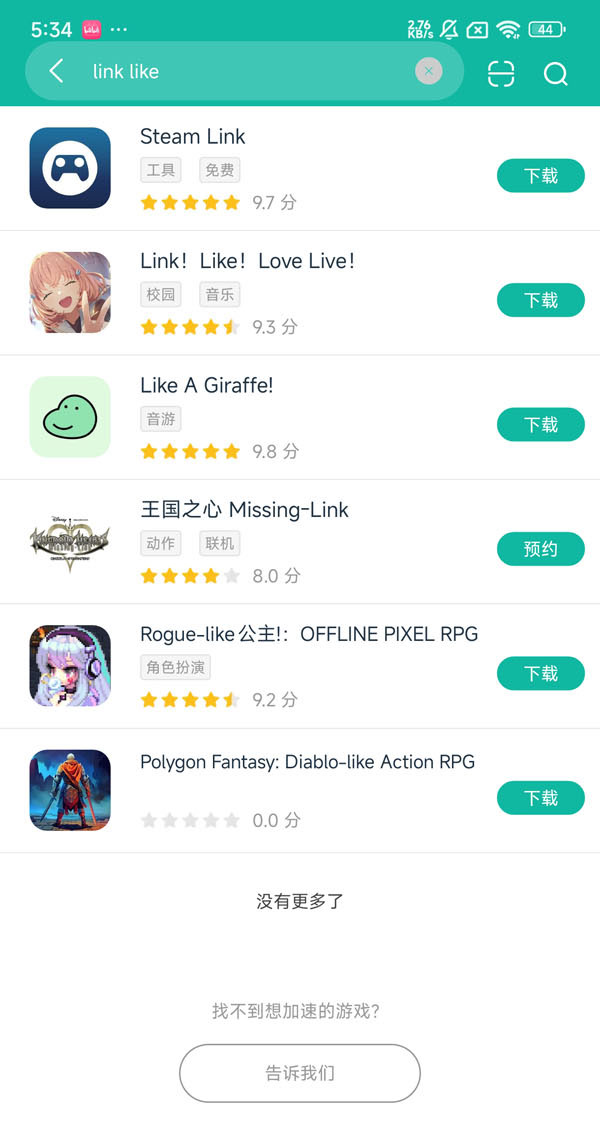Tap the 告诉我们 button
Viewport: 600px width, 1128px height.
tap(300, 1073)
